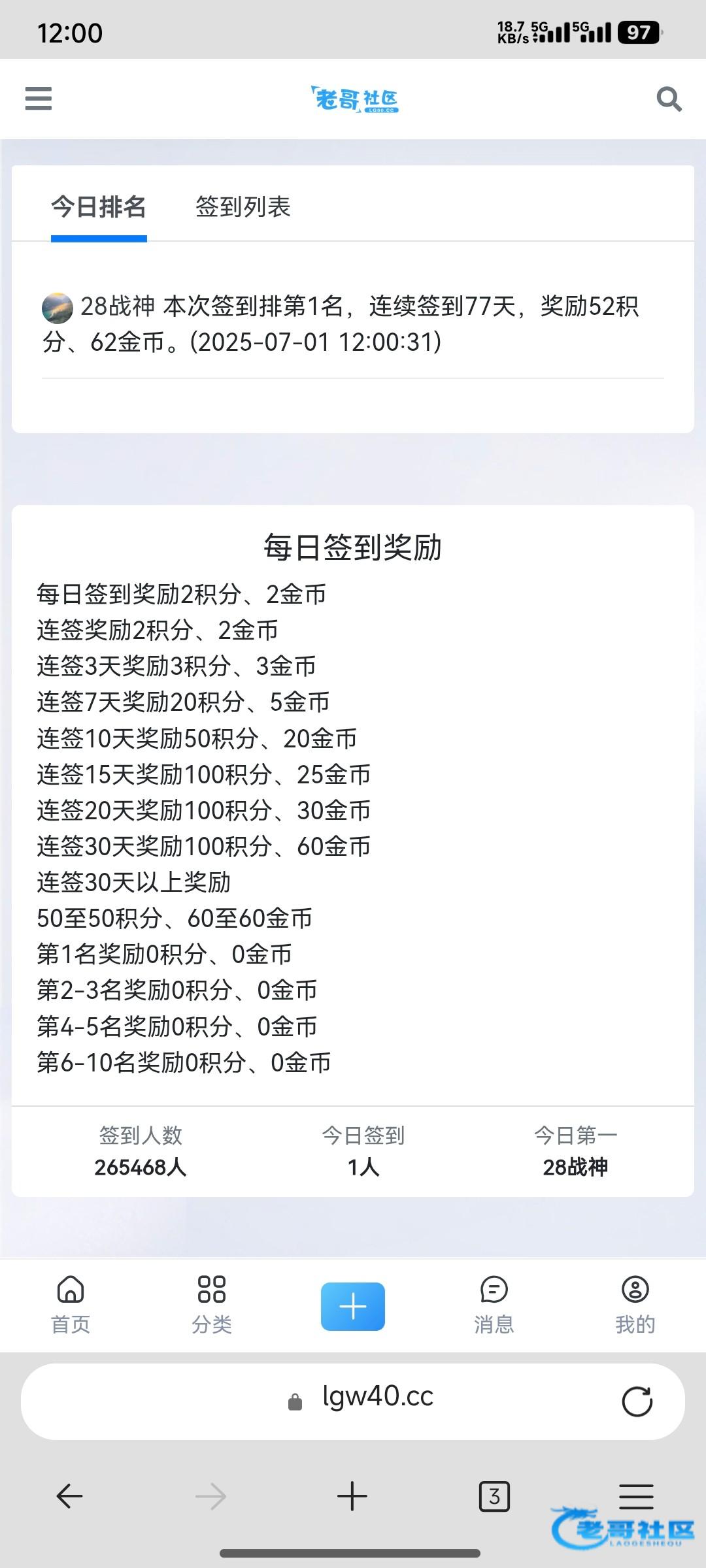Go back with the browser back arrow
706x1568 pixels.
[x=70, y=1496]
